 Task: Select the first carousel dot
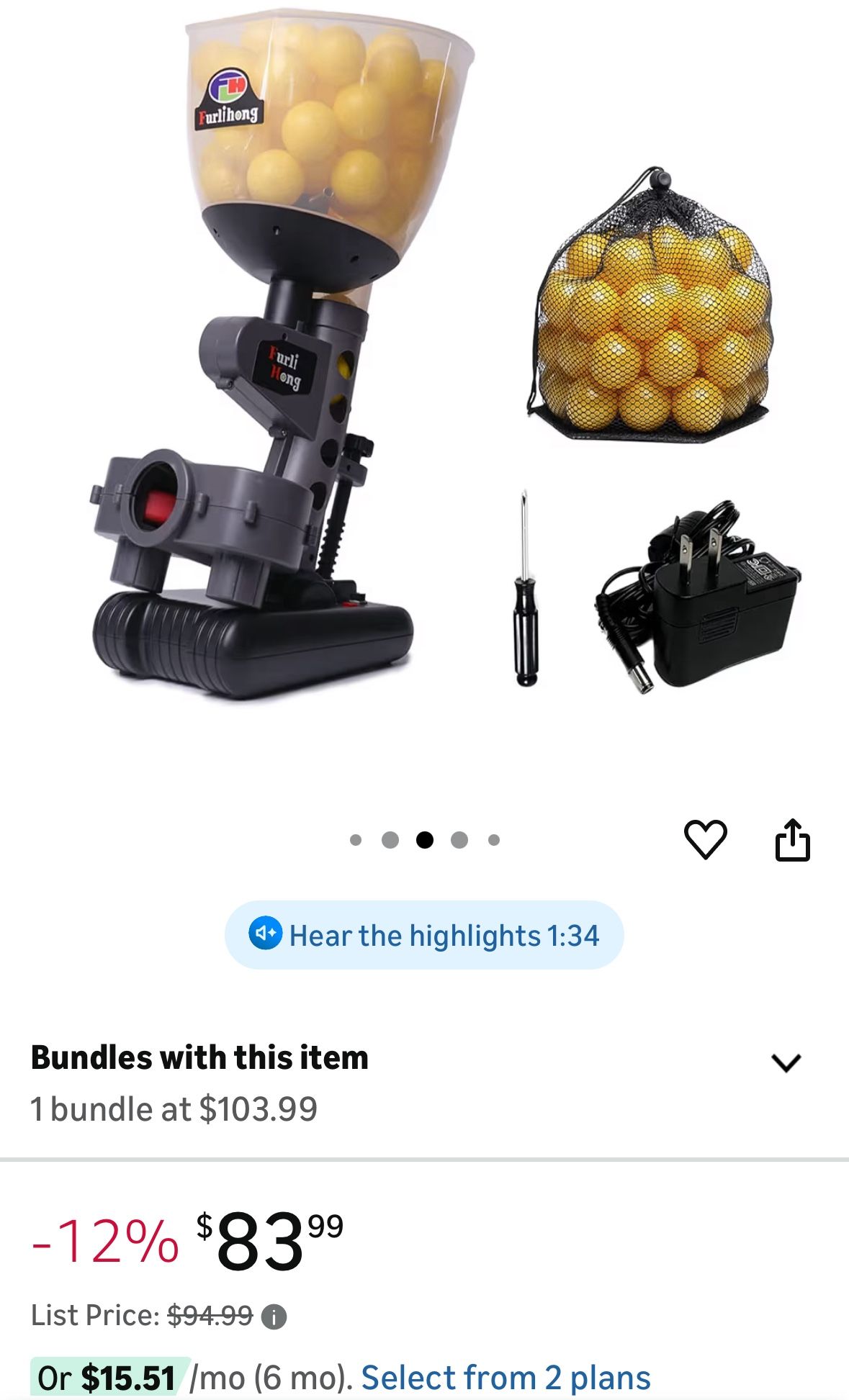354,839
